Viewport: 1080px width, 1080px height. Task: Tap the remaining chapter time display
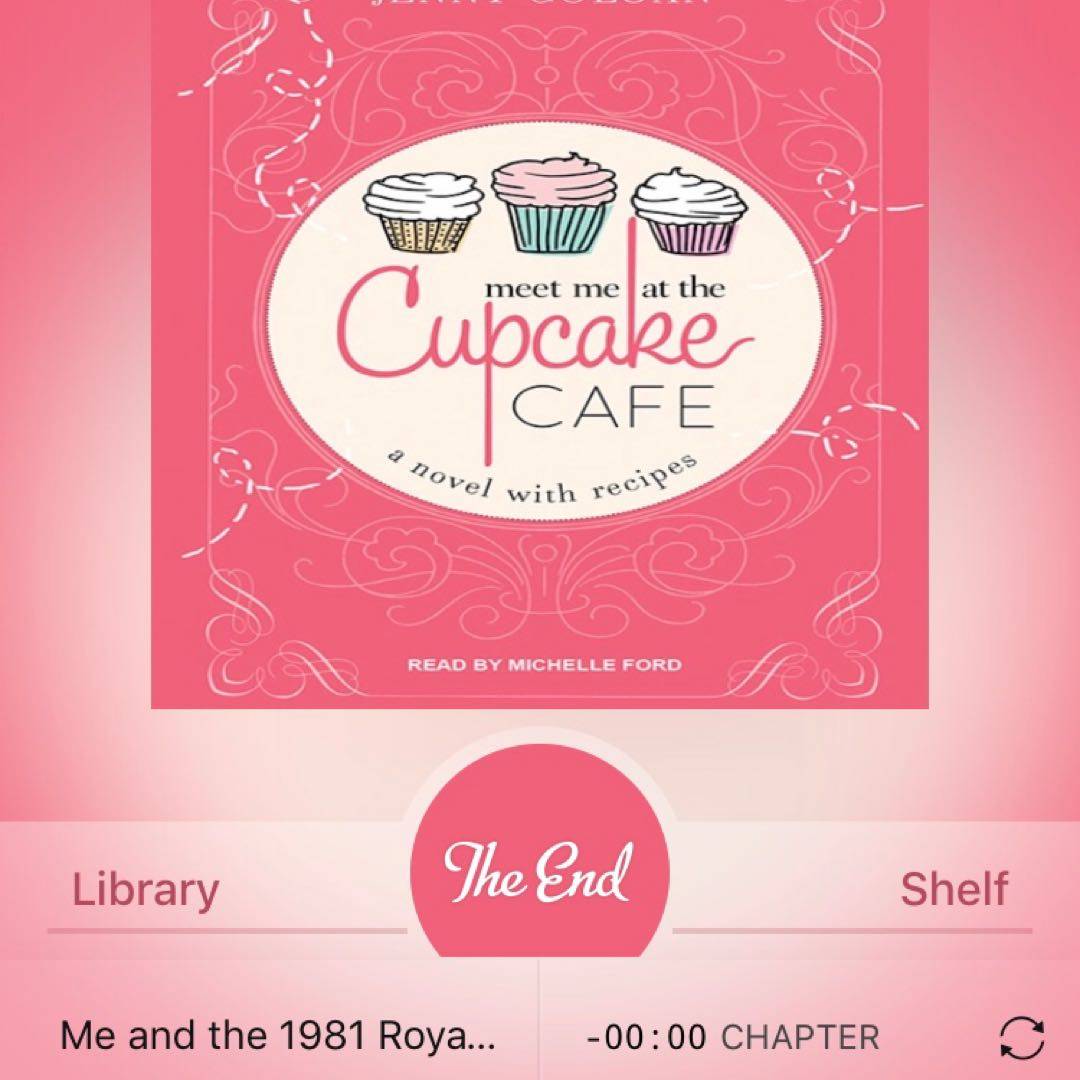[732, 1037]
